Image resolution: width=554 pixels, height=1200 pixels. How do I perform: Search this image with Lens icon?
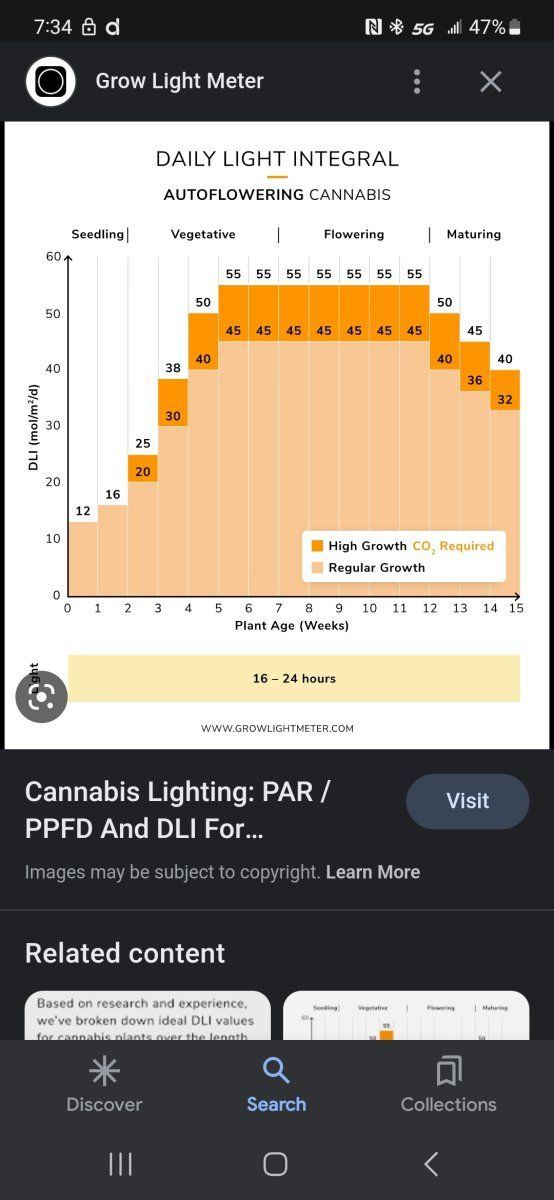click(41, 697)
